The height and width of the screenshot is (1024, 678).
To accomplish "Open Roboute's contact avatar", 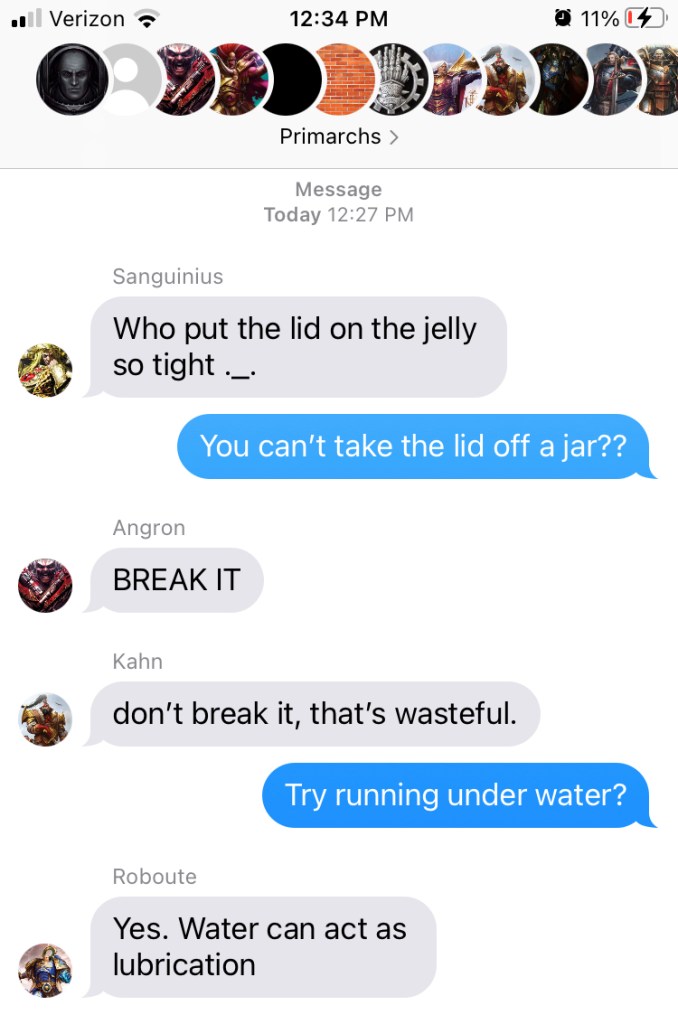I will coord(46,970).
